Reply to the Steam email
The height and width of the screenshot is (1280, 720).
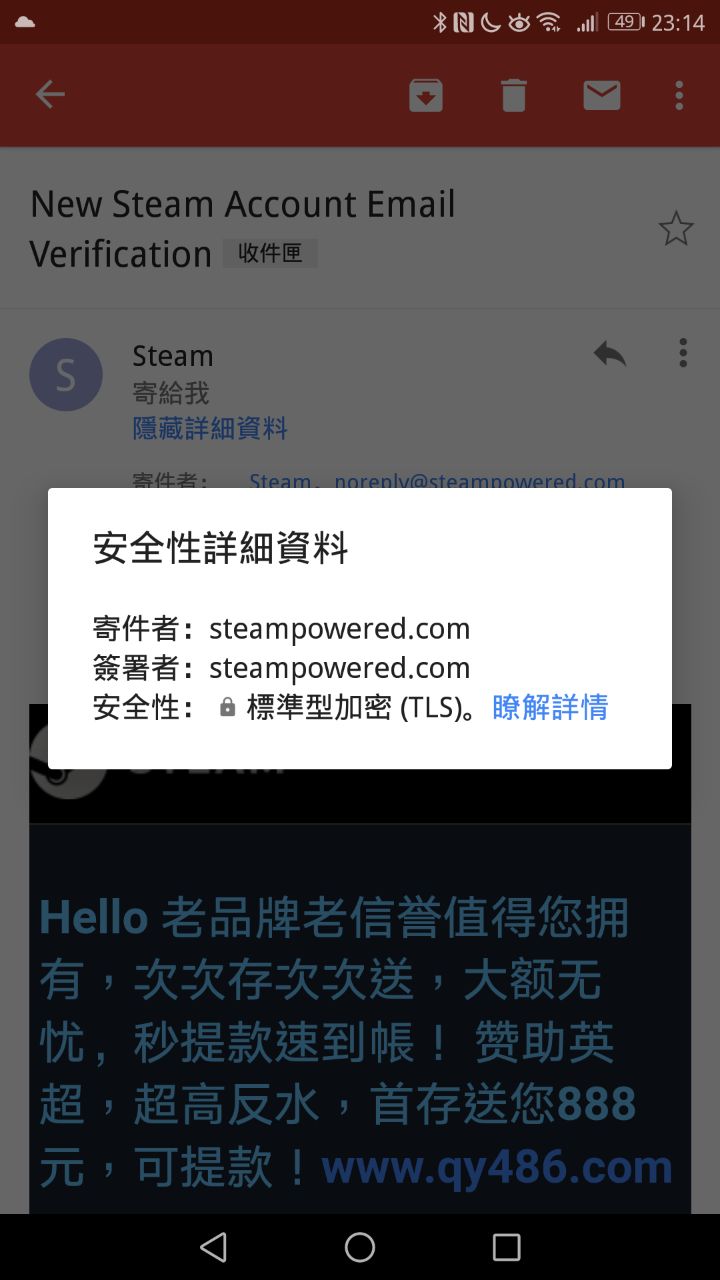coord(609,353)
